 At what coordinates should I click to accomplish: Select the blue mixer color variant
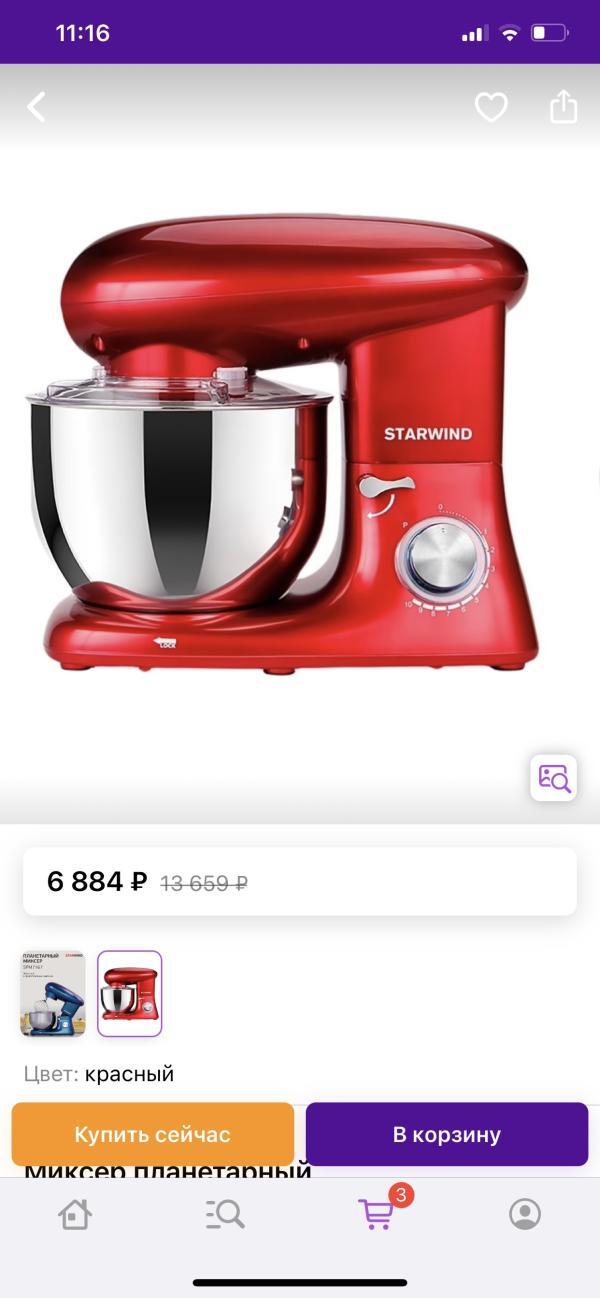[53, 993]
